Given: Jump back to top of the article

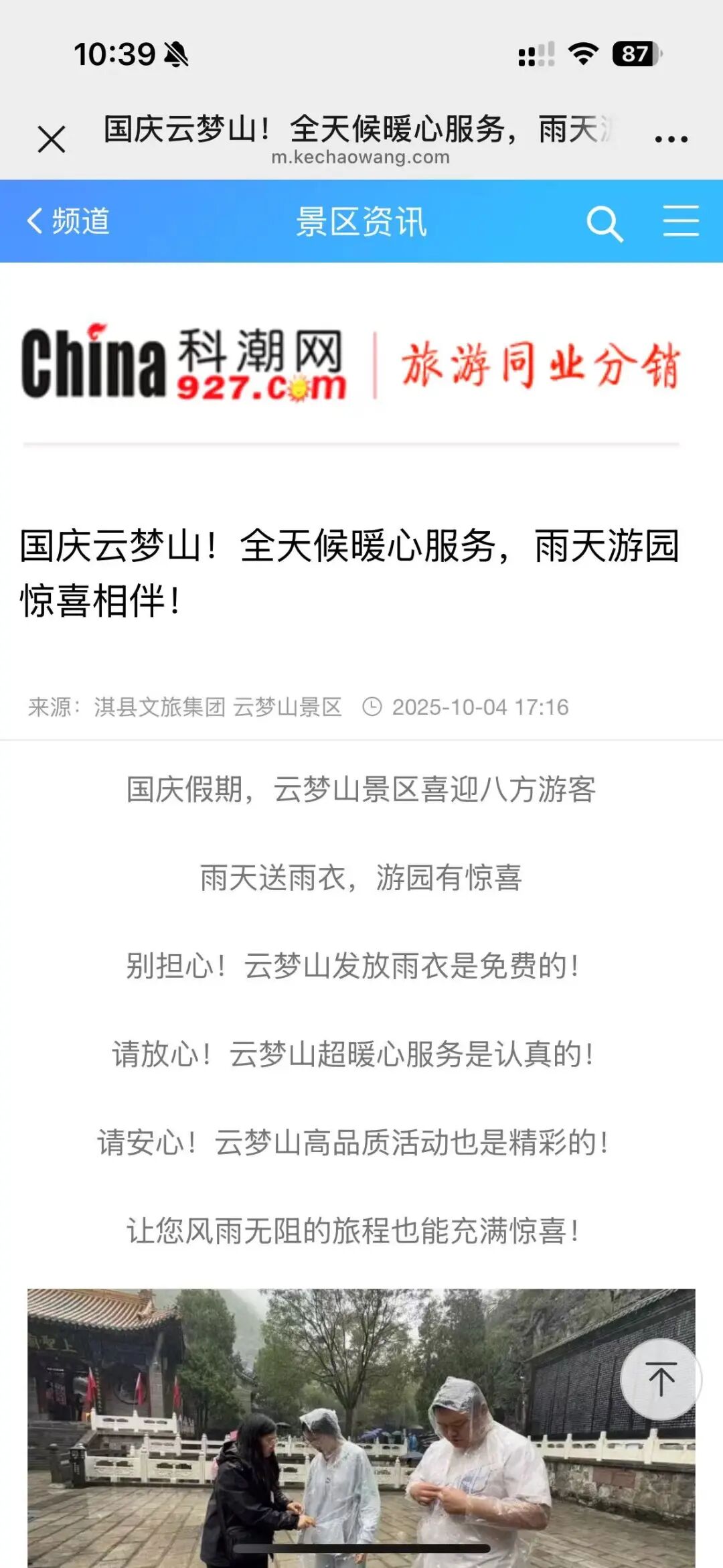Looking at the screenshot, I should (x=661, y=1379).
